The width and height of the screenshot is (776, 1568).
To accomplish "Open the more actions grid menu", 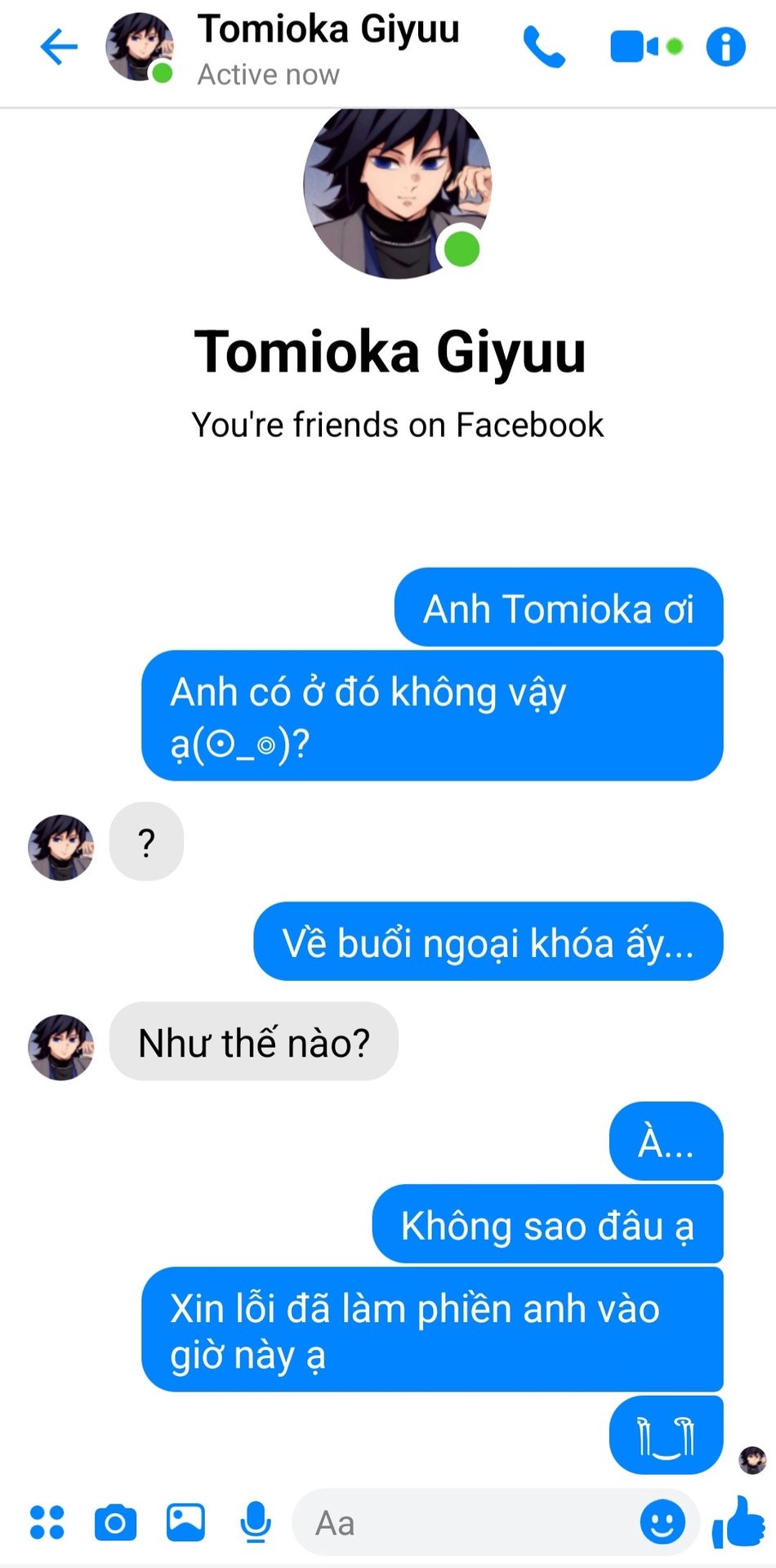I will [x=47, y=1521].
